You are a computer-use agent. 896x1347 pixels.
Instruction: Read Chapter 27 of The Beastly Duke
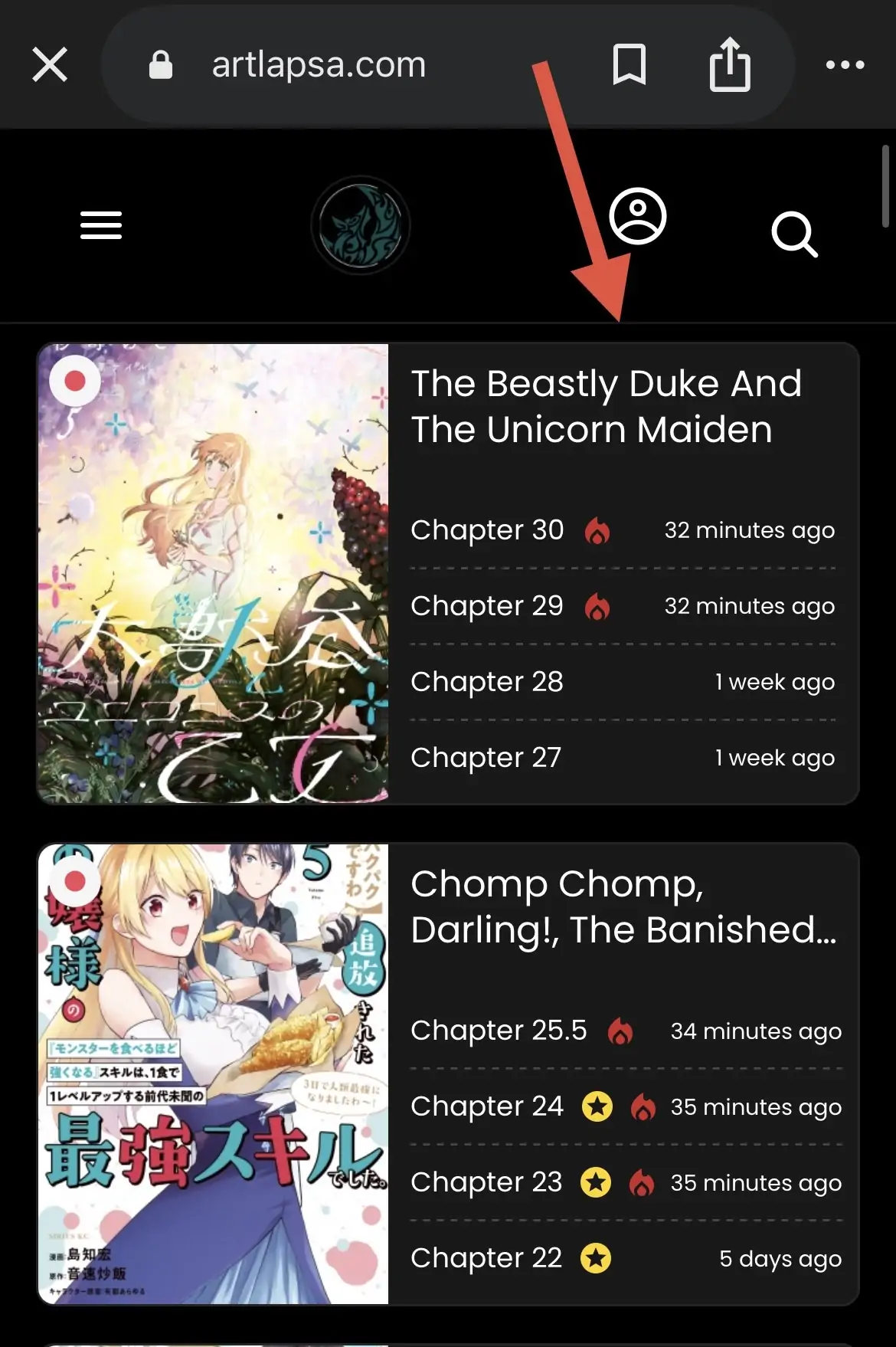[486, 758]
